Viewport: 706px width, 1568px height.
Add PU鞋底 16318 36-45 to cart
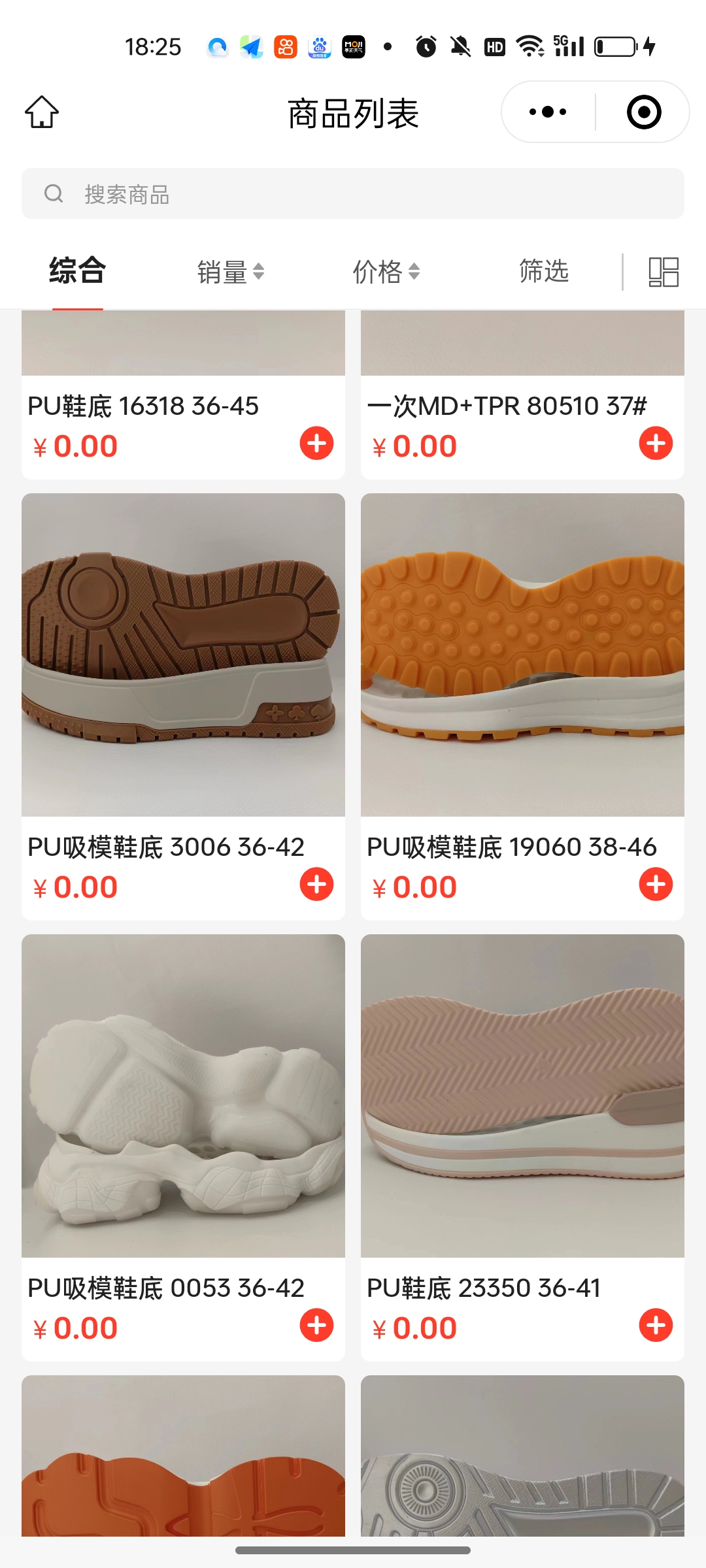click(x=317, y=444)
